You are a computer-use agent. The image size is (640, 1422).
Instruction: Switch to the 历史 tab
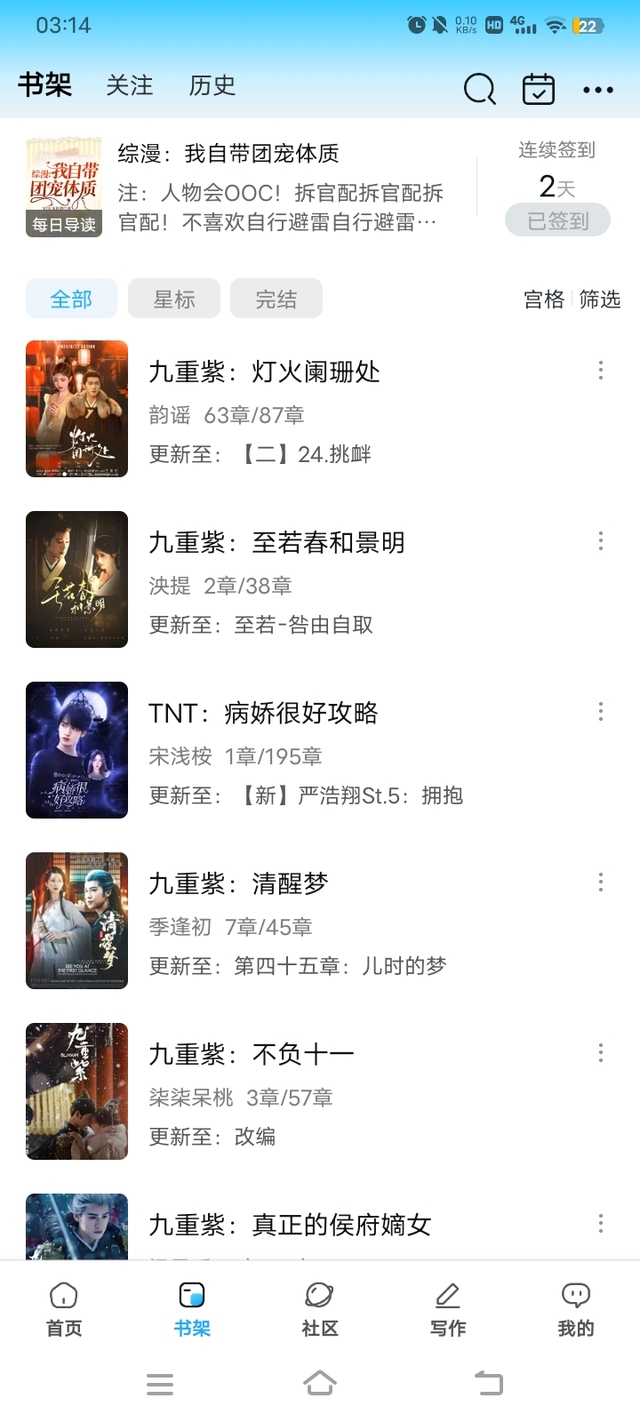(212, 86)
